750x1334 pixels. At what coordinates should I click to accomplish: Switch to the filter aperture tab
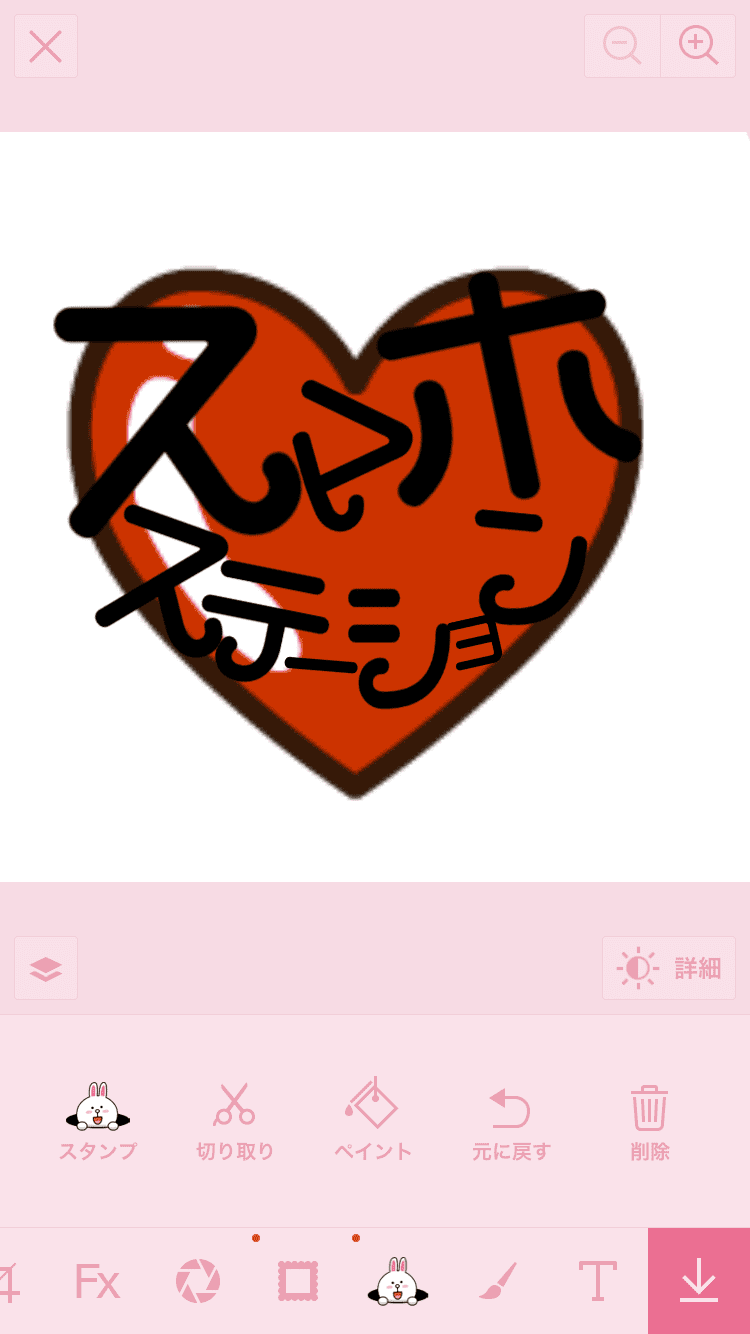coord(197,1281)
